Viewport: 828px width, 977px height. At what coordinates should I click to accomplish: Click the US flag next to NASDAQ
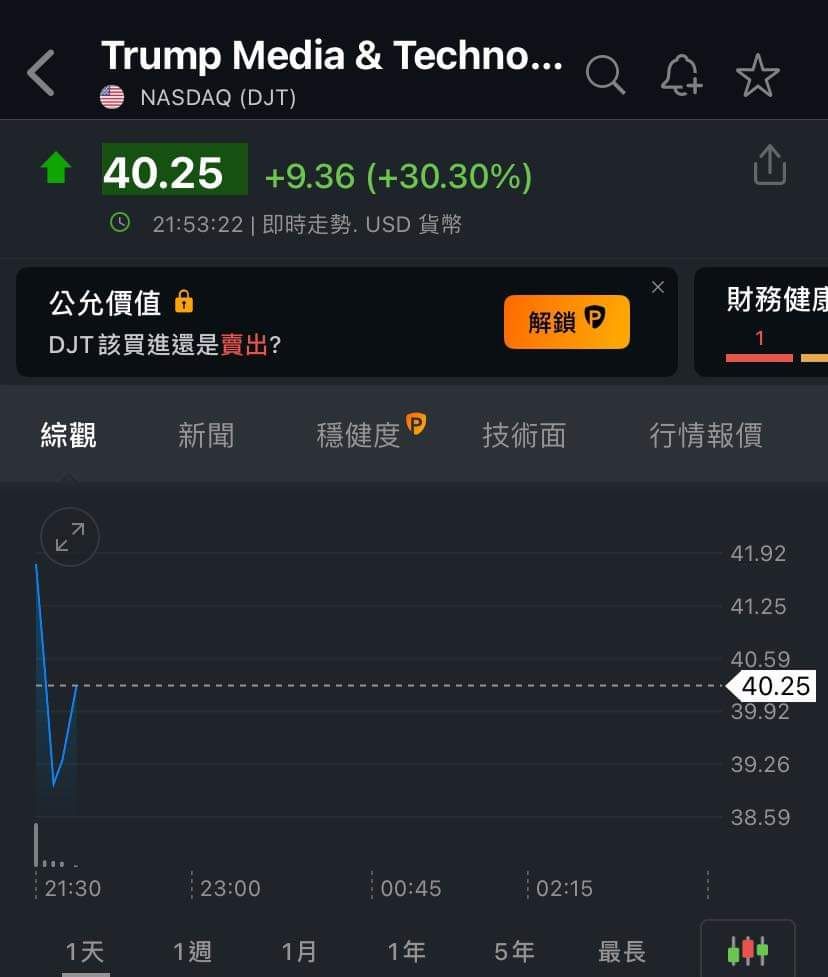(x=111, y=97)
